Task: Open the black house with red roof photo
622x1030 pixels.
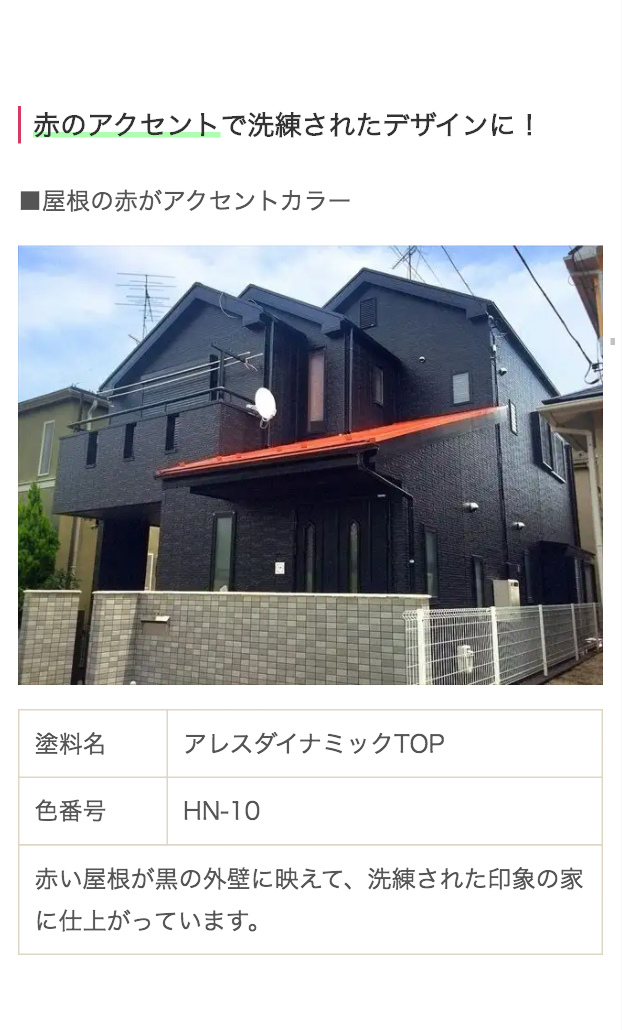Action: (x=310, y=465)
